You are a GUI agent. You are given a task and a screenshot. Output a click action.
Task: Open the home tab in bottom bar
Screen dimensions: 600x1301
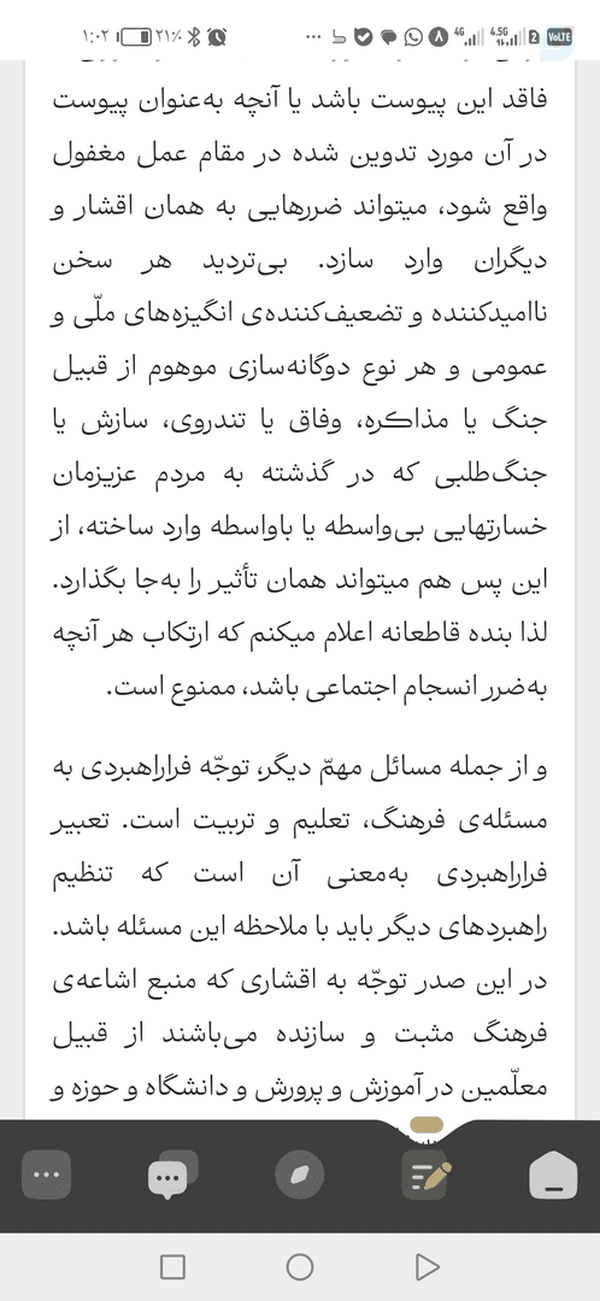553,1174
